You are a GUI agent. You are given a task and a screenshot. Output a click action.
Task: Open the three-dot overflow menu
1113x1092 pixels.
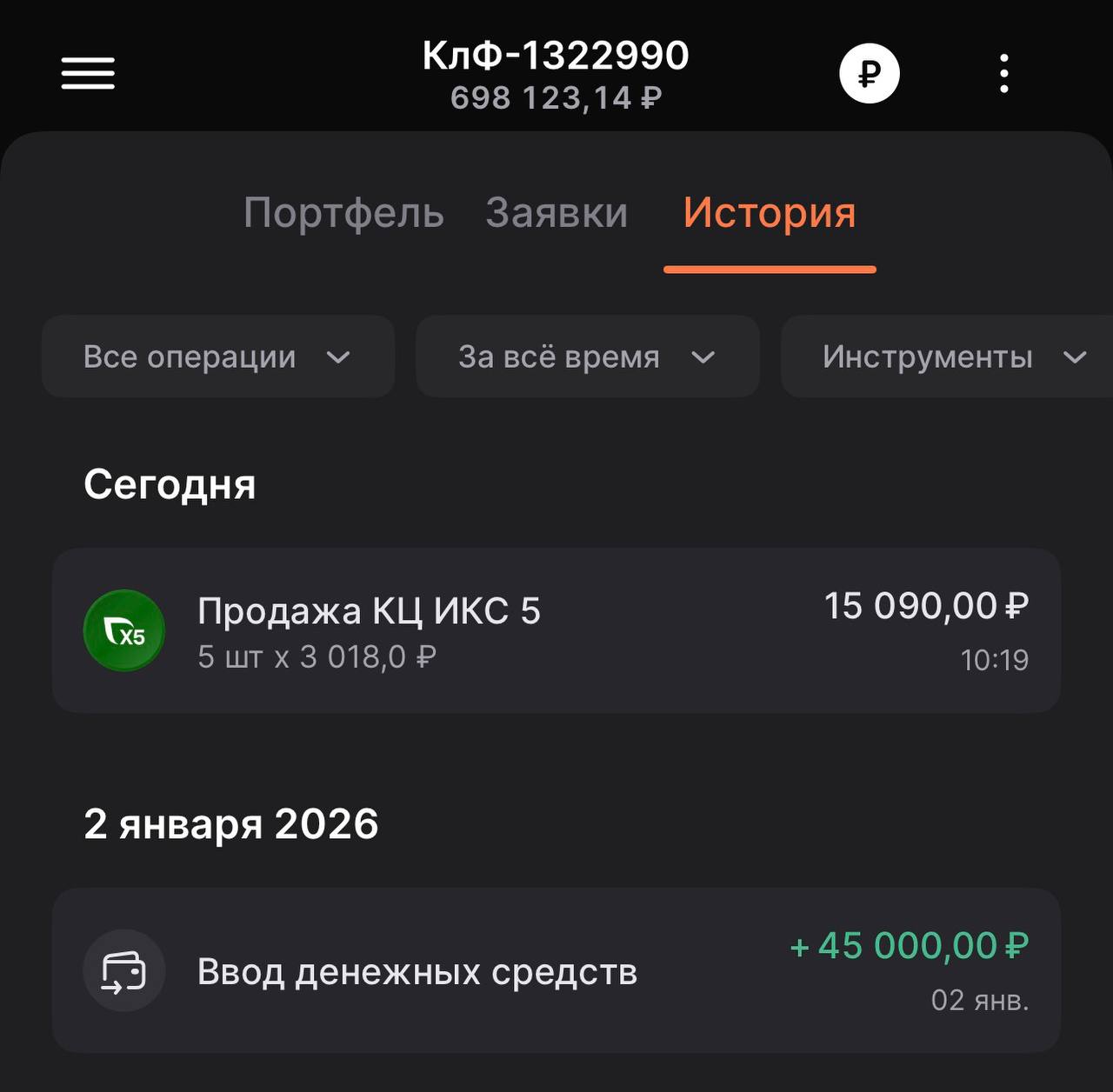[x=1003, y=73]
